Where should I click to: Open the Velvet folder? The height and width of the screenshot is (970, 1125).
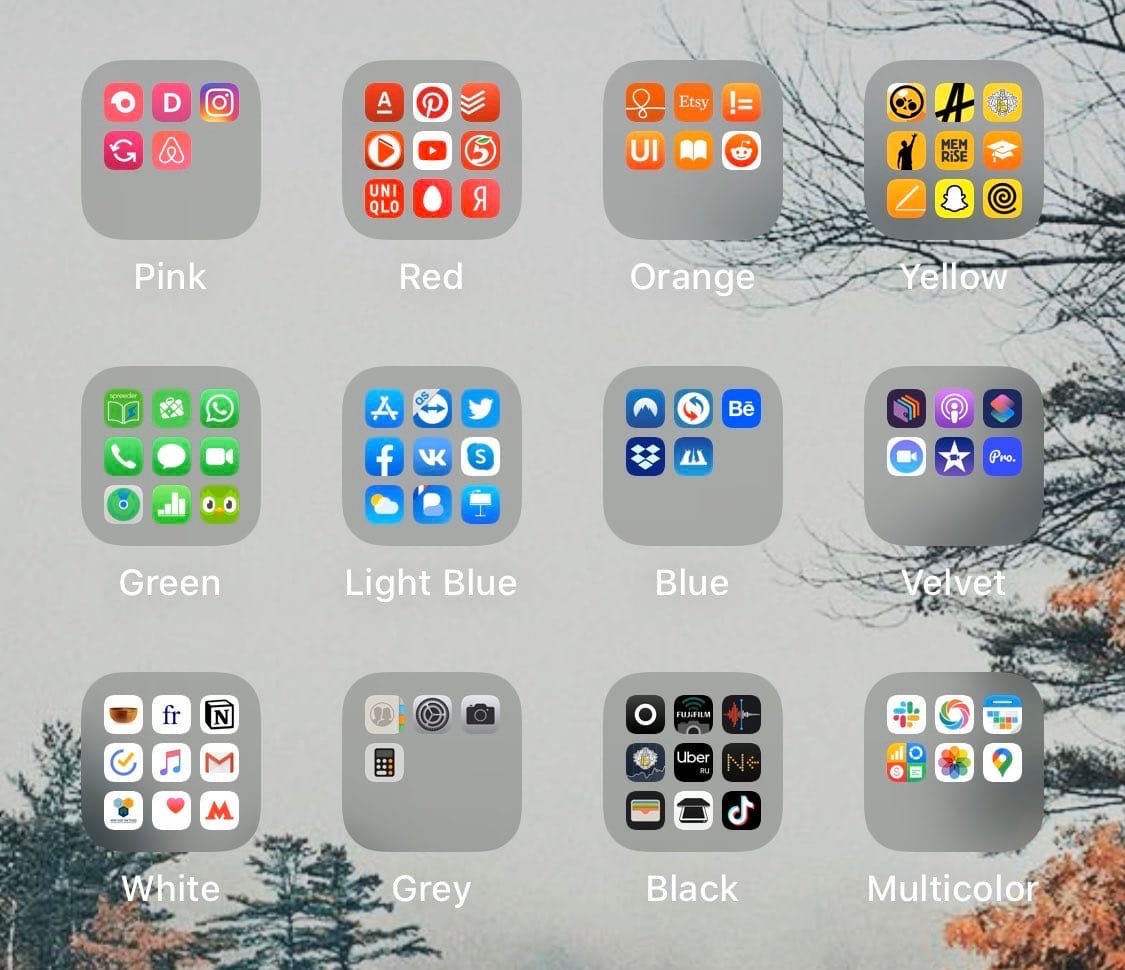[953, 456]
